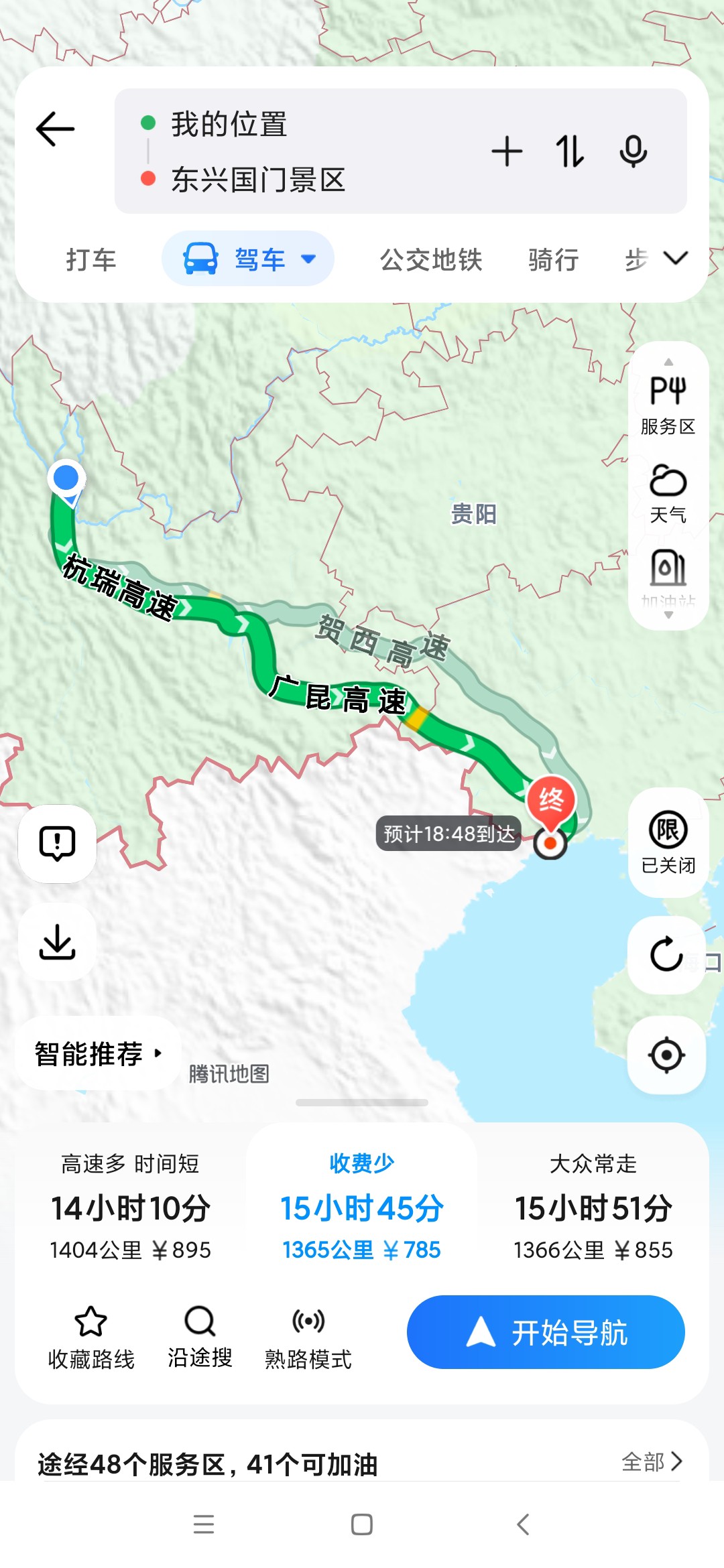Select the 骑行 cycling tab
Screen dimensions: 724x1568
[x=553, y=259]
